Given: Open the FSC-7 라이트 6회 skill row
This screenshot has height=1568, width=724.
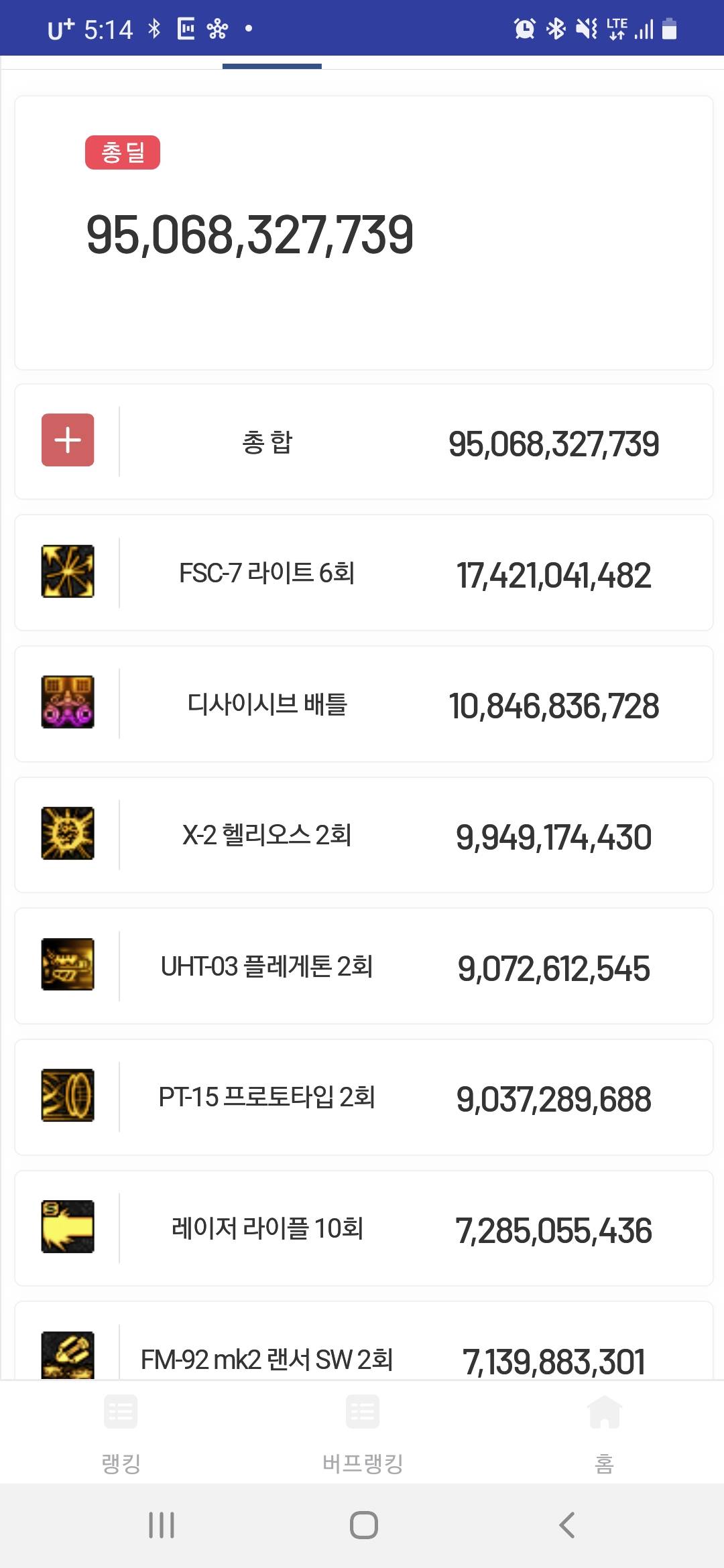Looking at the screenshot, I should tap(363, 573).
